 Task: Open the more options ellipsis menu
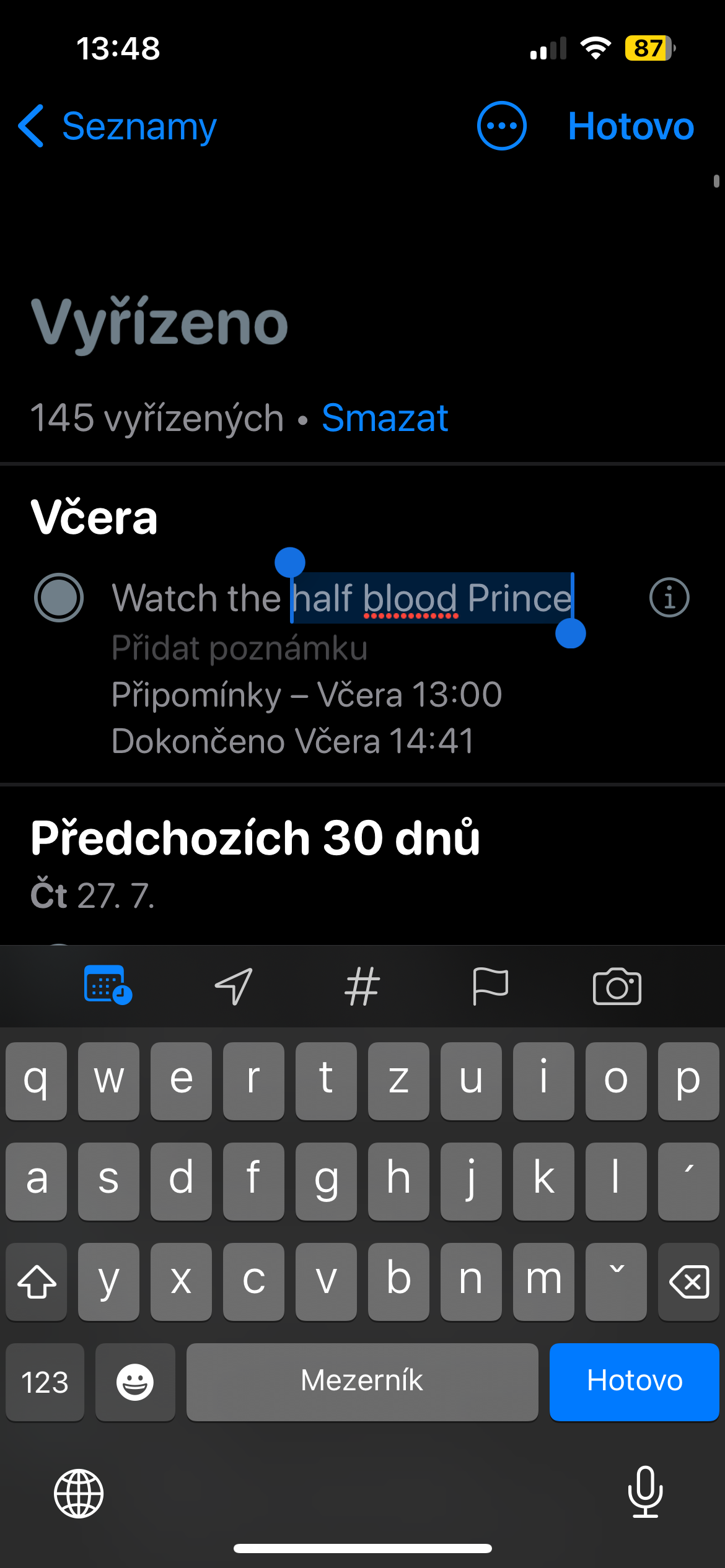click(501, 126)
